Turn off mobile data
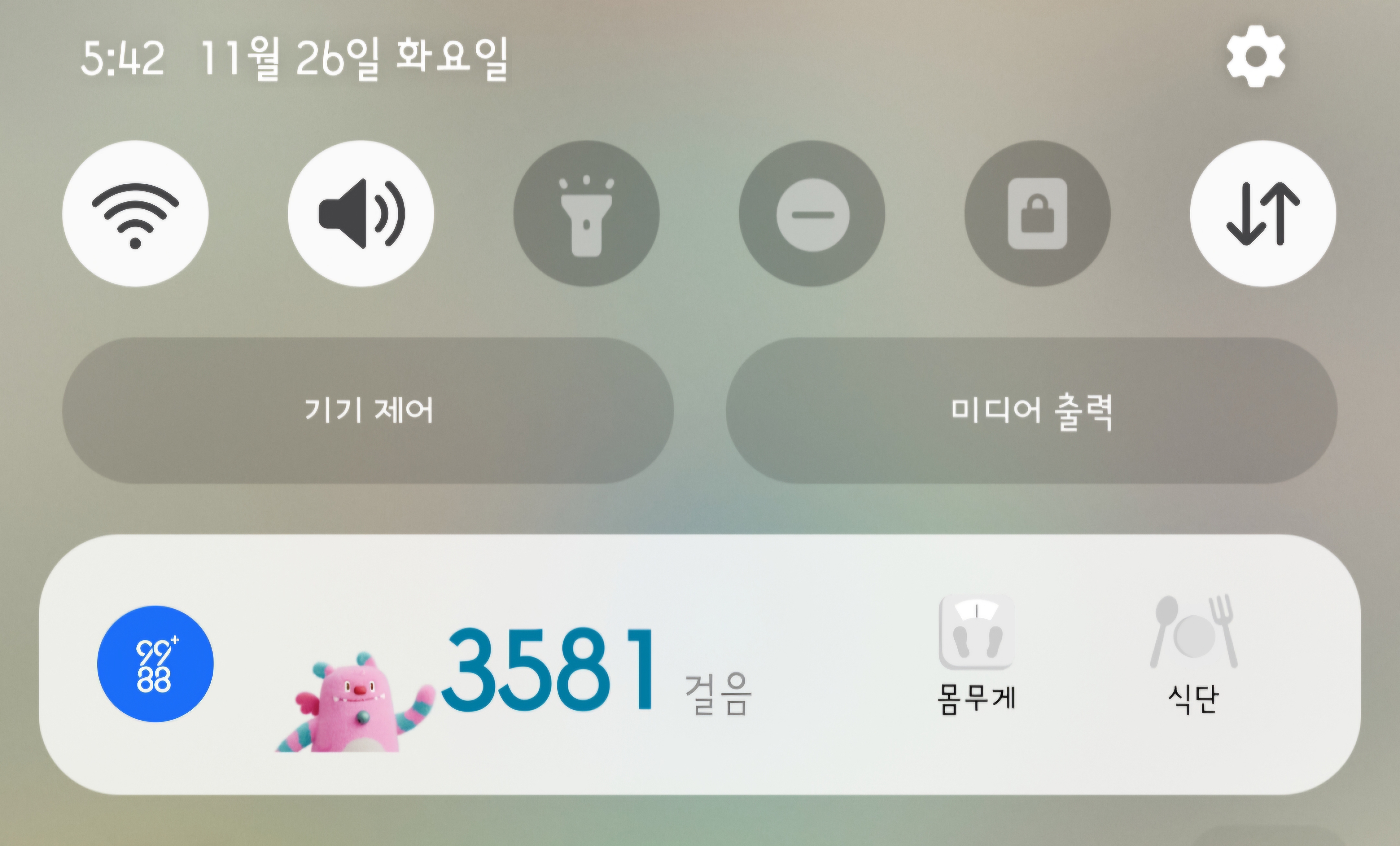The image size is (1400, 846). tap(1263, 213)
